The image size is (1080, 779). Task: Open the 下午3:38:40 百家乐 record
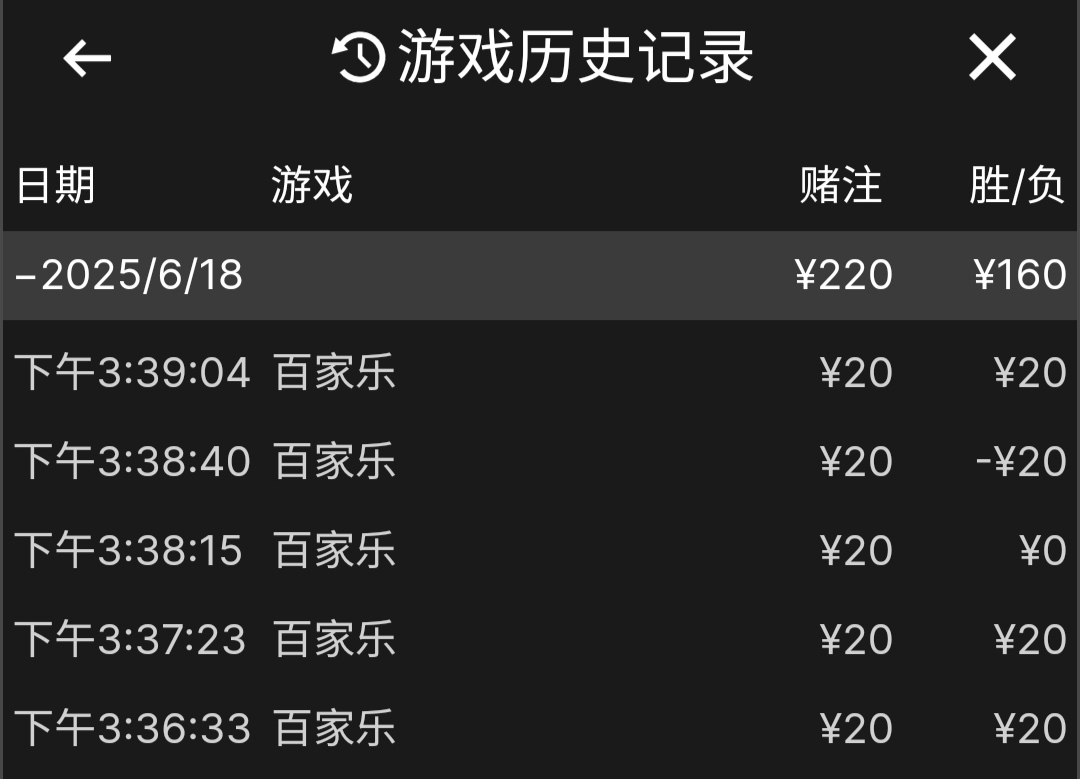tap(540, 462)
